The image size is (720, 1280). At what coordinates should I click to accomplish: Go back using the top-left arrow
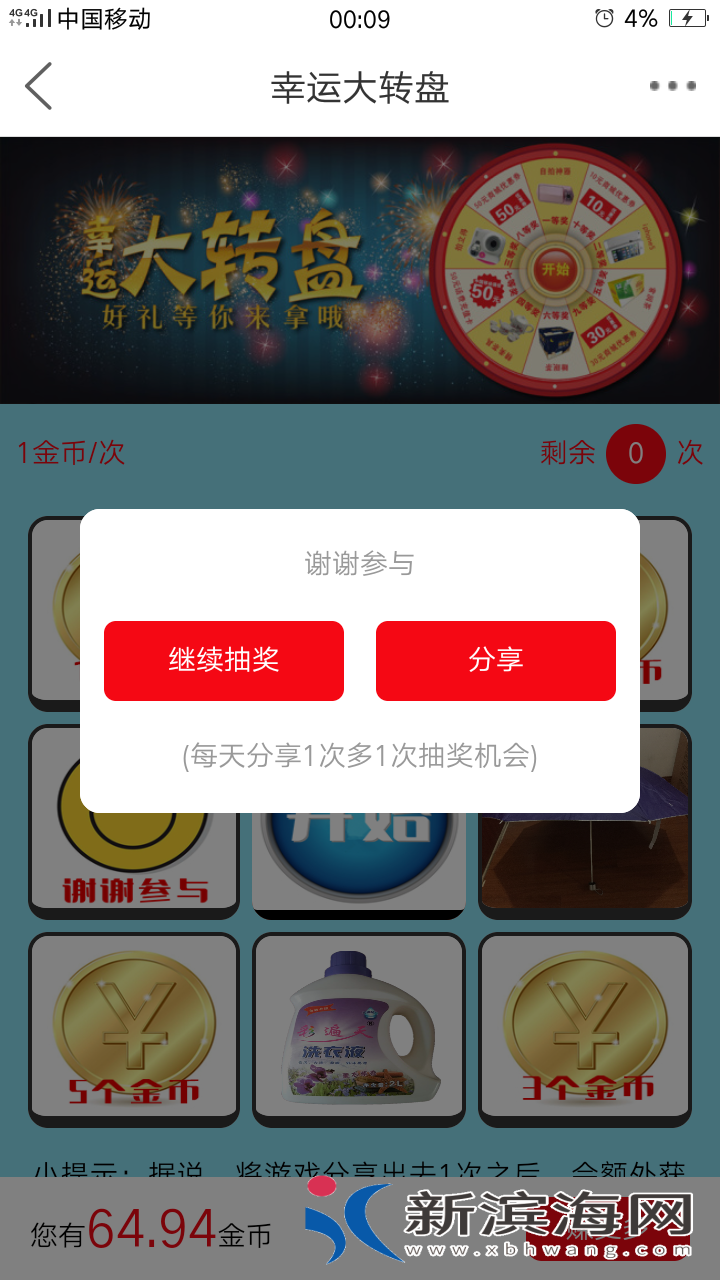point(38,86)
